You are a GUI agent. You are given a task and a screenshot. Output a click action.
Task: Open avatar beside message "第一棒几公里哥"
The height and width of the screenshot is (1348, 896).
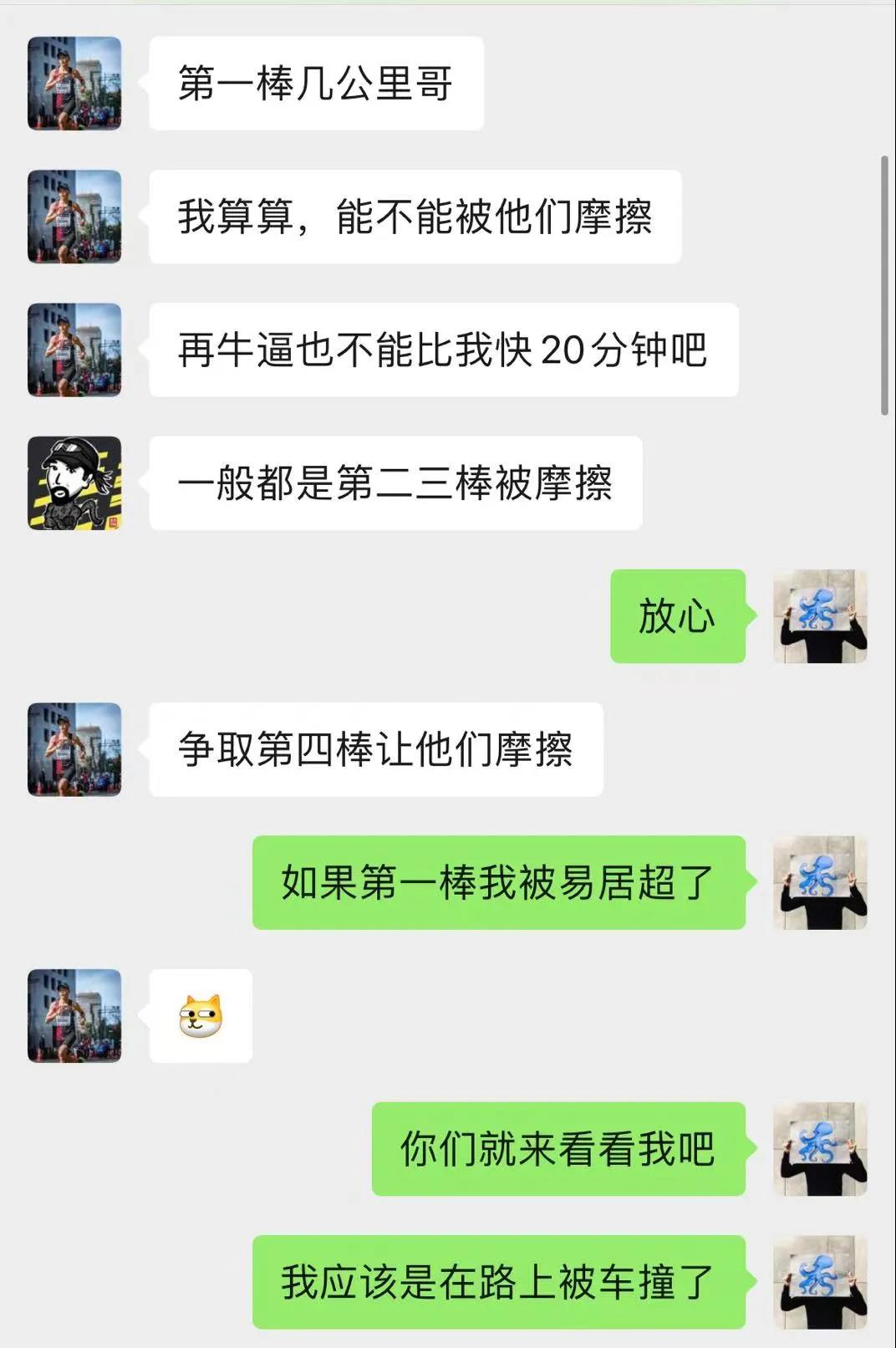tap(74, 83)
